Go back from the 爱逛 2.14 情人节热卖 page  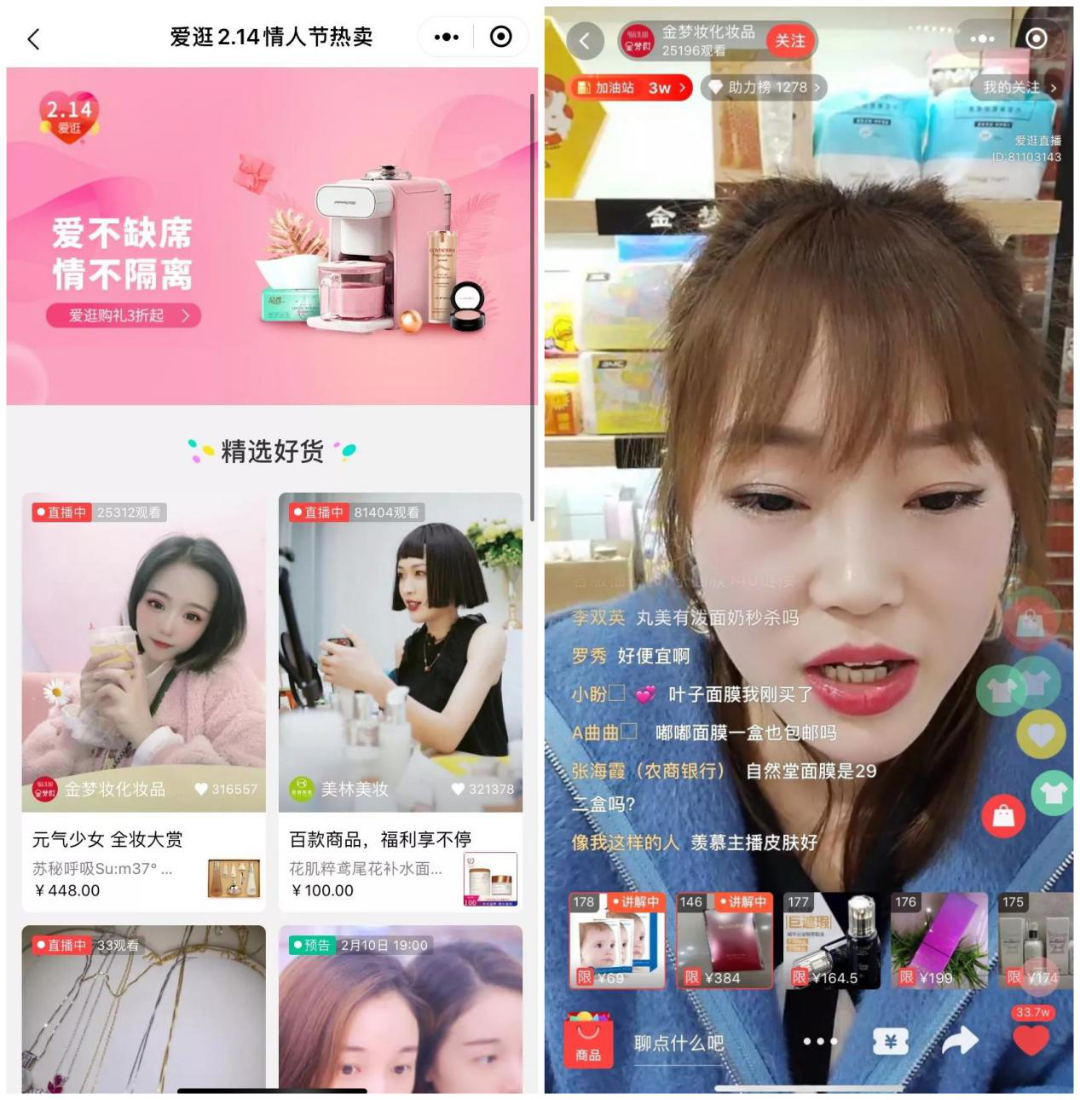[x=34, y=39]
